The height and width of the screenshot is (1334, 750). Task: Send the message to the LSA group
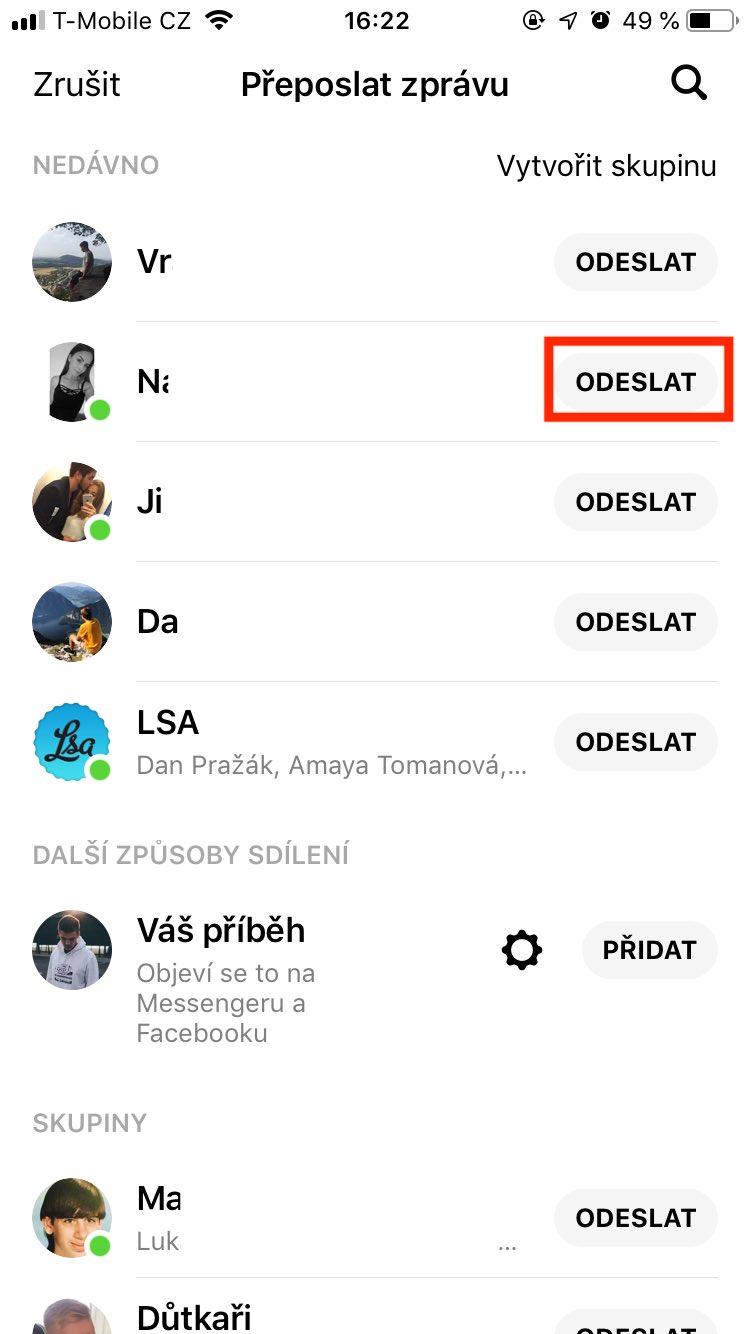pos(636,742)
